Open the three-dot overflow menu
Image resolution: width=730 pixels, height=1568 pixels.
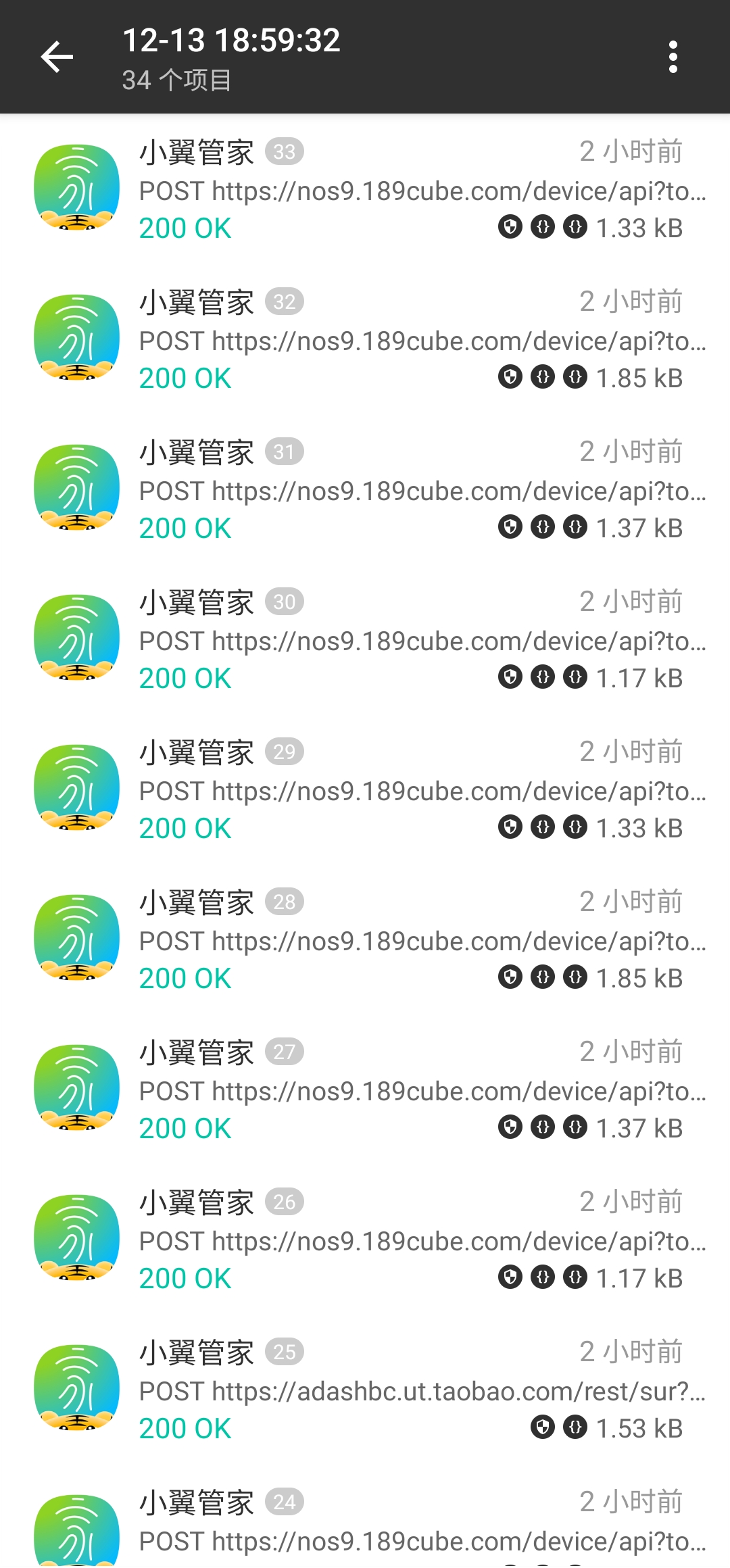point(673,57)
